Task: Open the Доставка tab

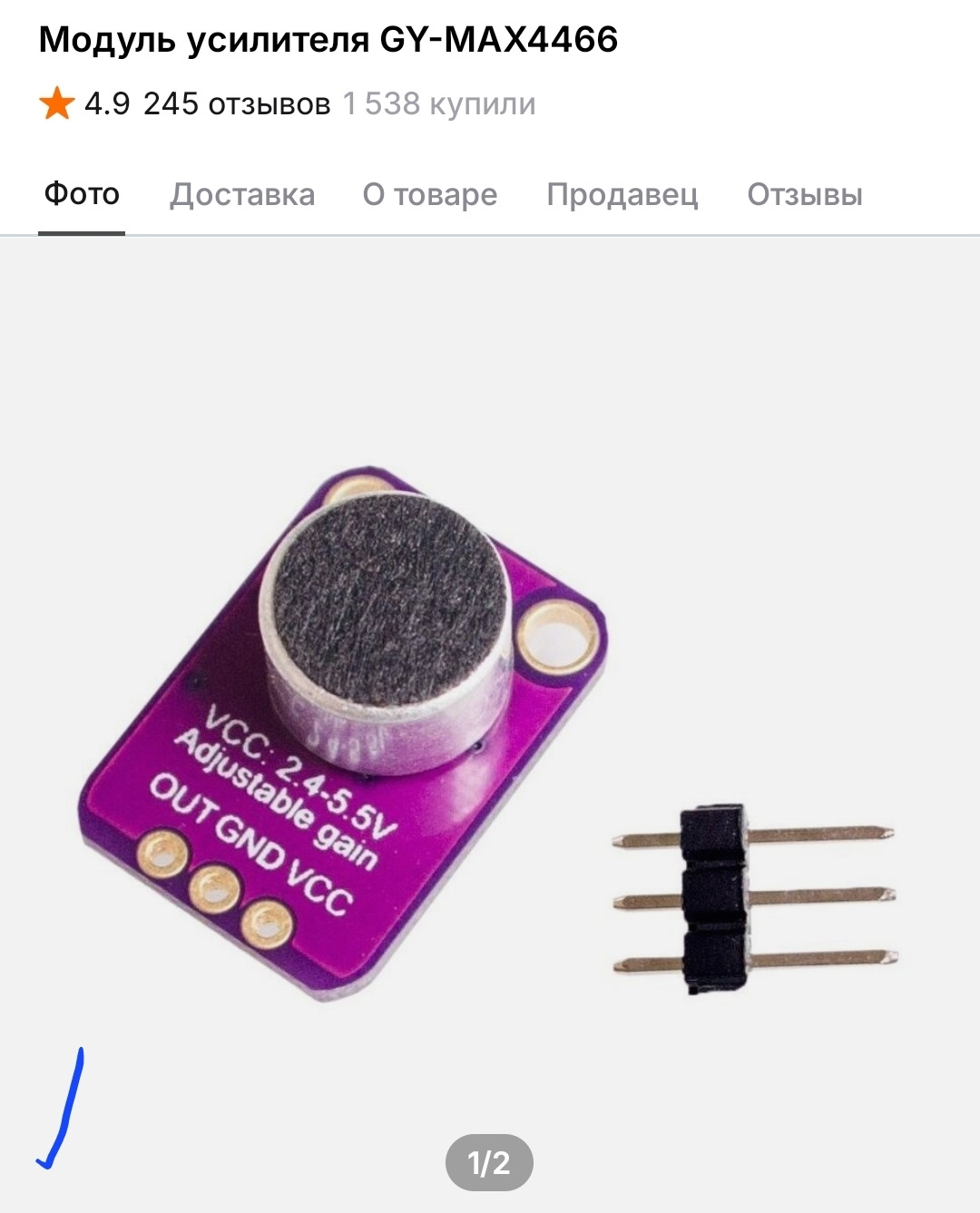Action: [242, 194]
